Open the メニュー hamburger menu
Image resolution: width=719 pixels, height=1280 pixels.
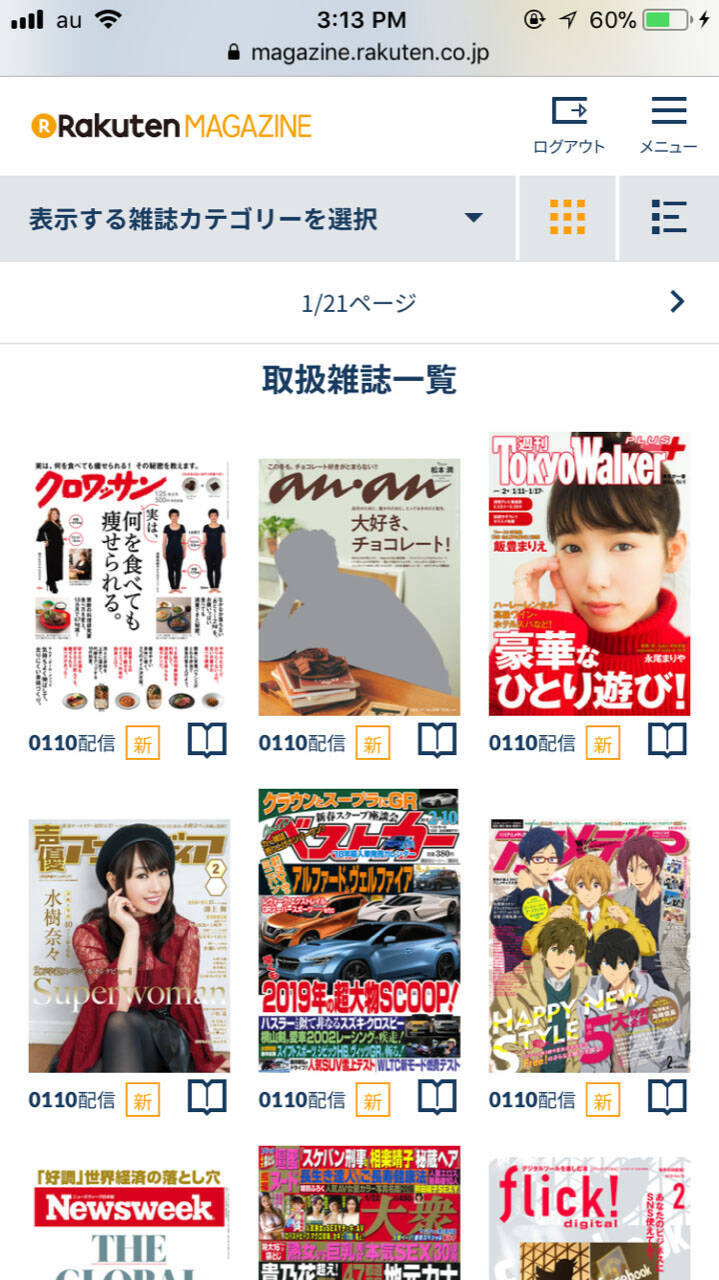click(668, 123)
